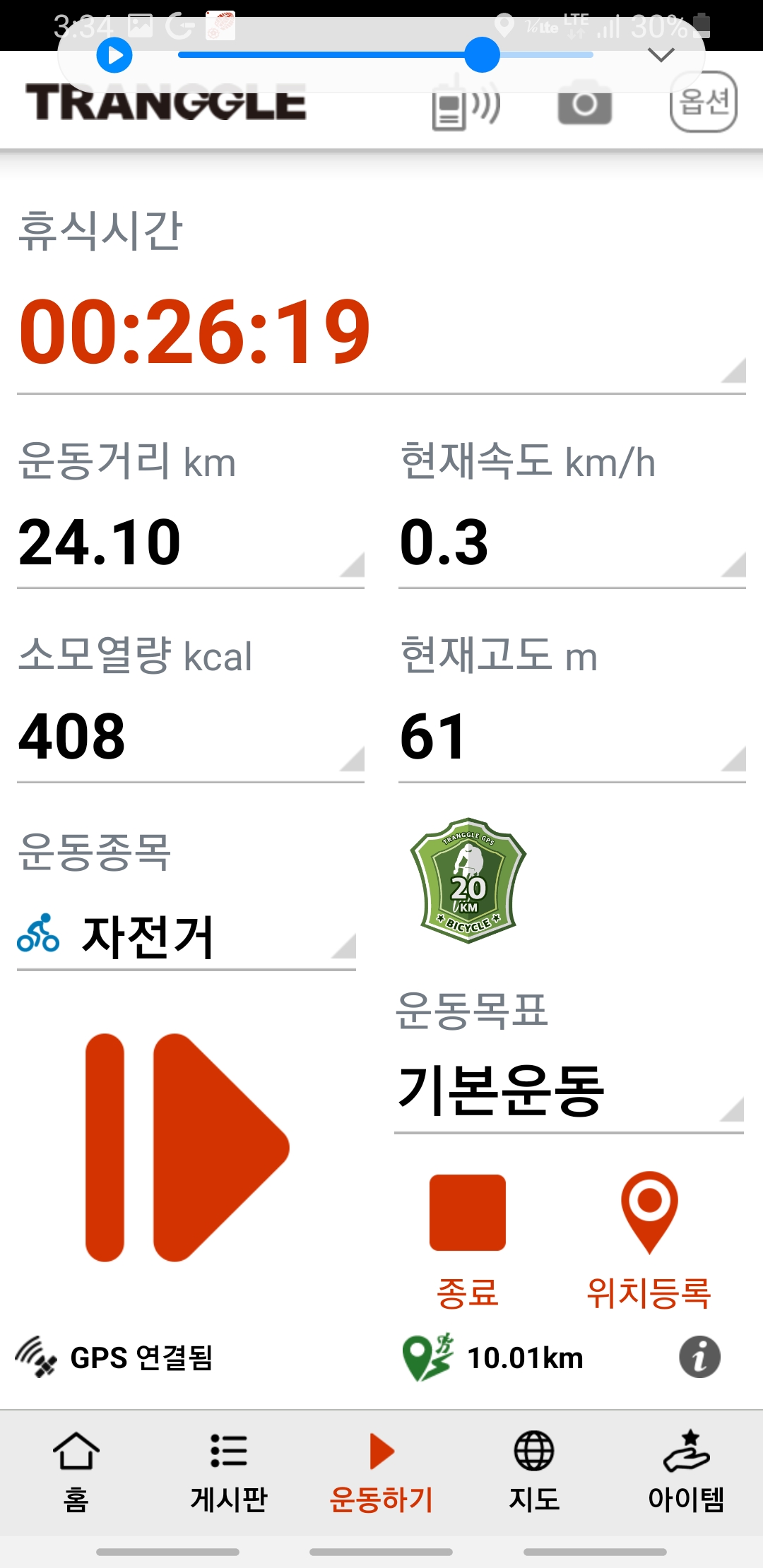This screenshot has width=763, height=1568.
Task: Change the 운동거리 km display field
Action: pos(191,542)
